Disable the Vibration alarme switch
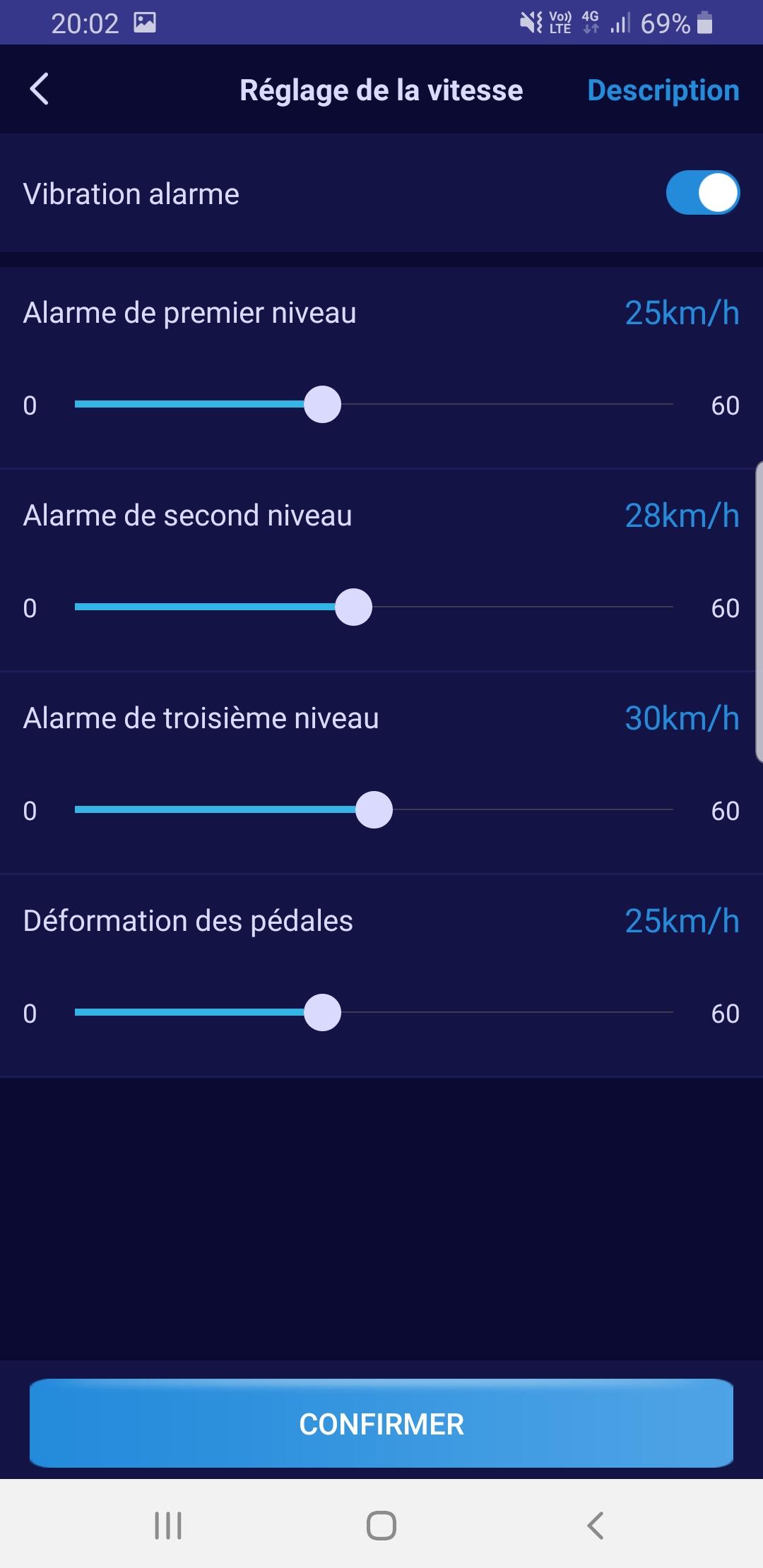 (703, 193)
